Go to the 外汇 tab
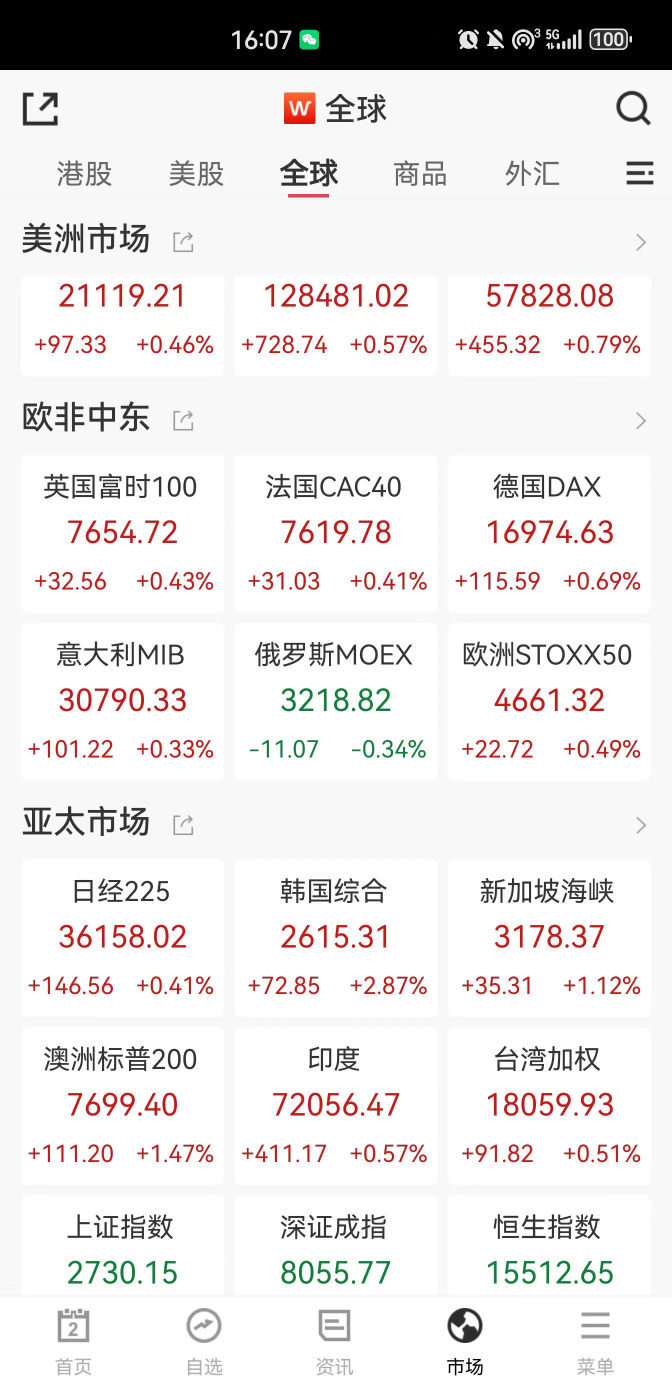Screen dimensions: 672x1386 (532, 174)
